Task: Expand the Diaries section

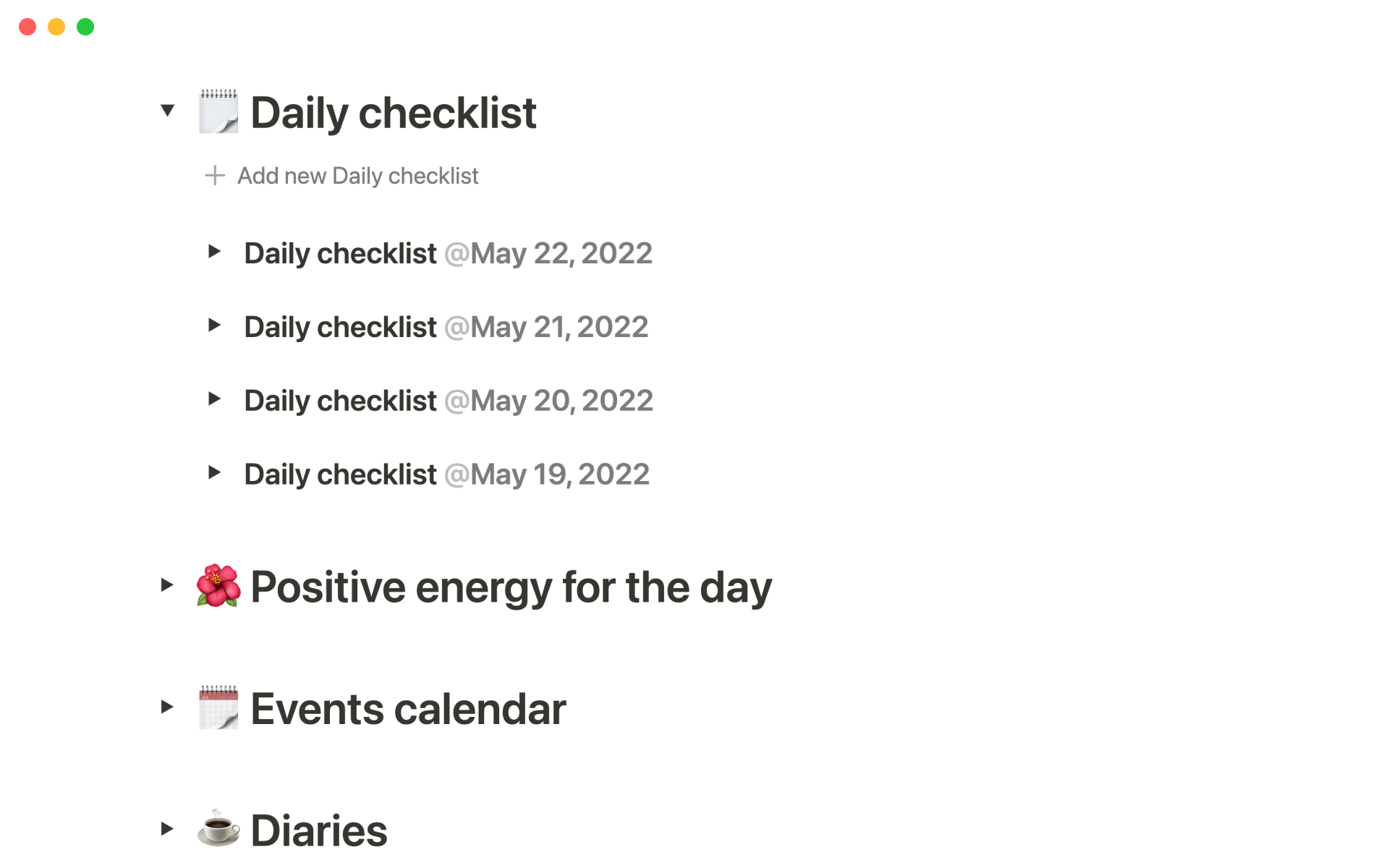Action: 167,829
